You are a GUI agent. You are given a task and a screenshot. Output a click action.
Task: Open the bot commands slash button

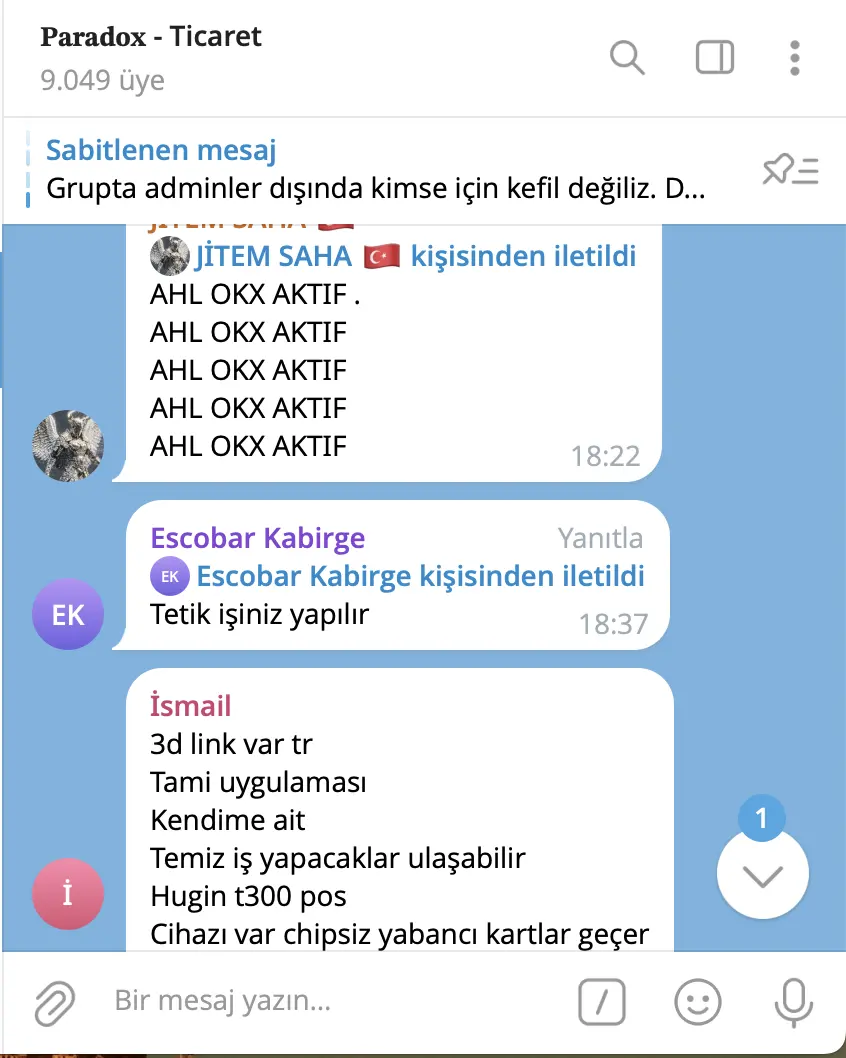click(602, 1001)
